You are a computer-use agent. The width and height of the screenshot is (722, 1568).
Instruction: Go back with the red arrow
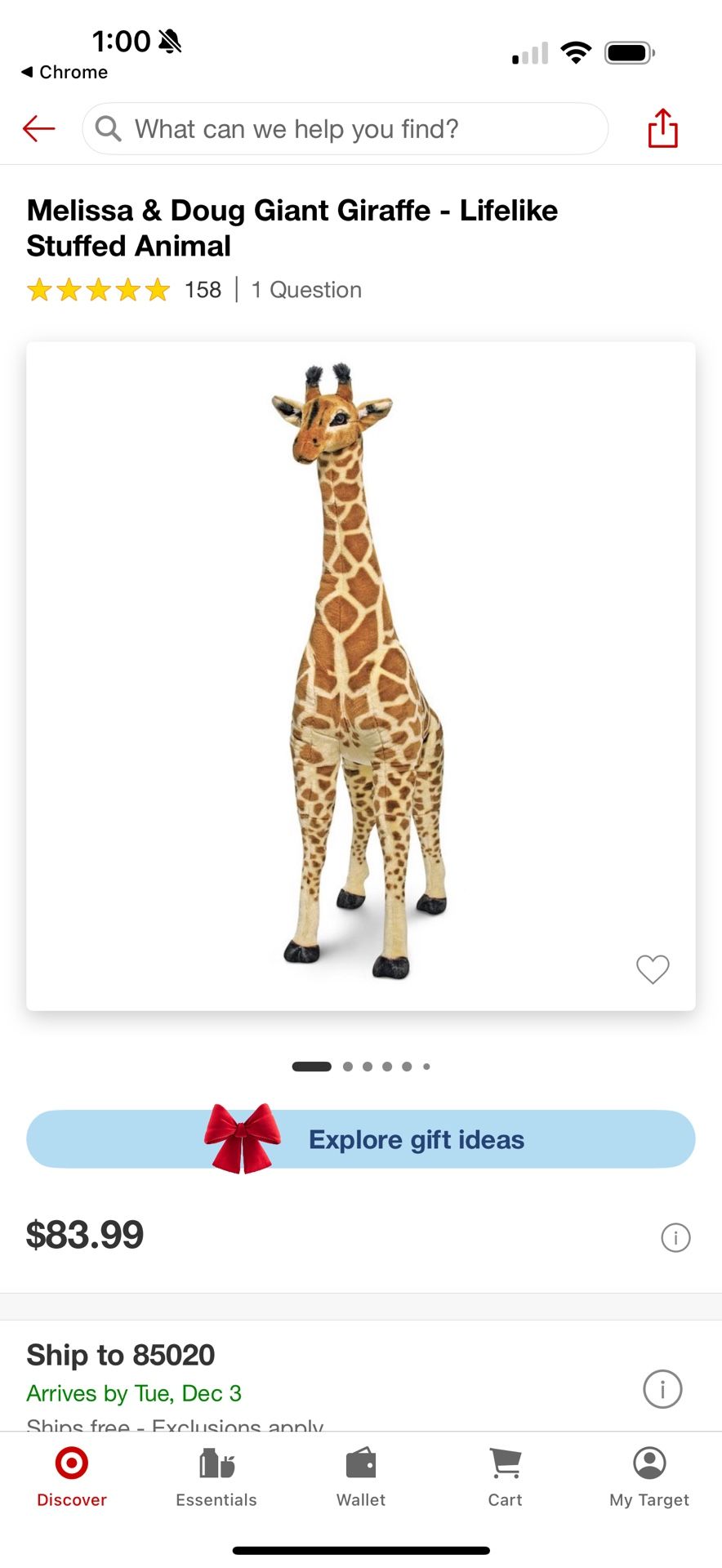pyautogui.click(x=38, y=128)
